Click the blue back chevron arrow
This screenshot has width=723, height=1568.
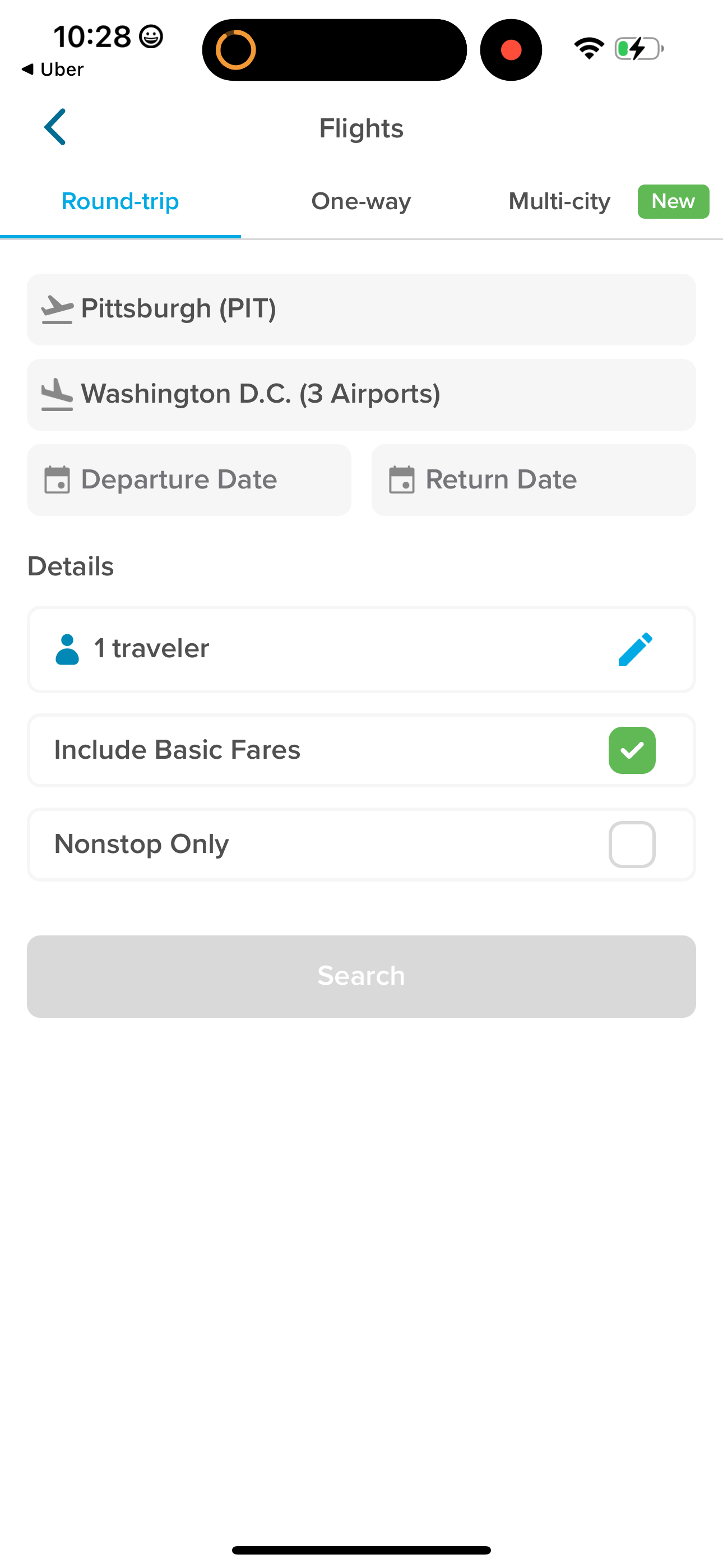[x=54, y=127]
